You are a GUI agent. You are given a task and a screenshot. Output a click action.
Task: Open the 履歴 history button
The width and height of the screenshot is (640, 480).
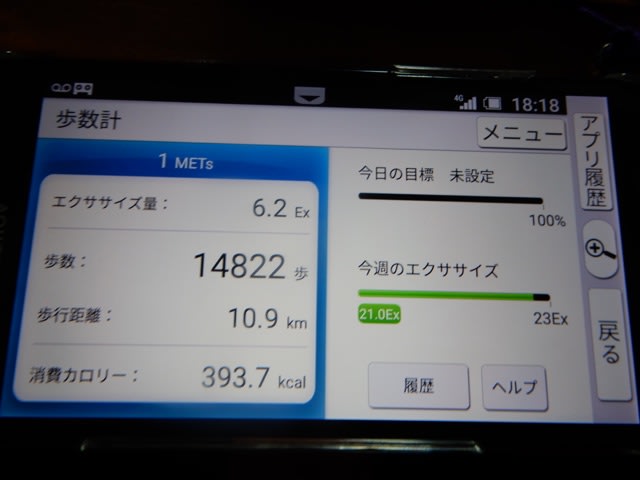[x=418, y=385]
